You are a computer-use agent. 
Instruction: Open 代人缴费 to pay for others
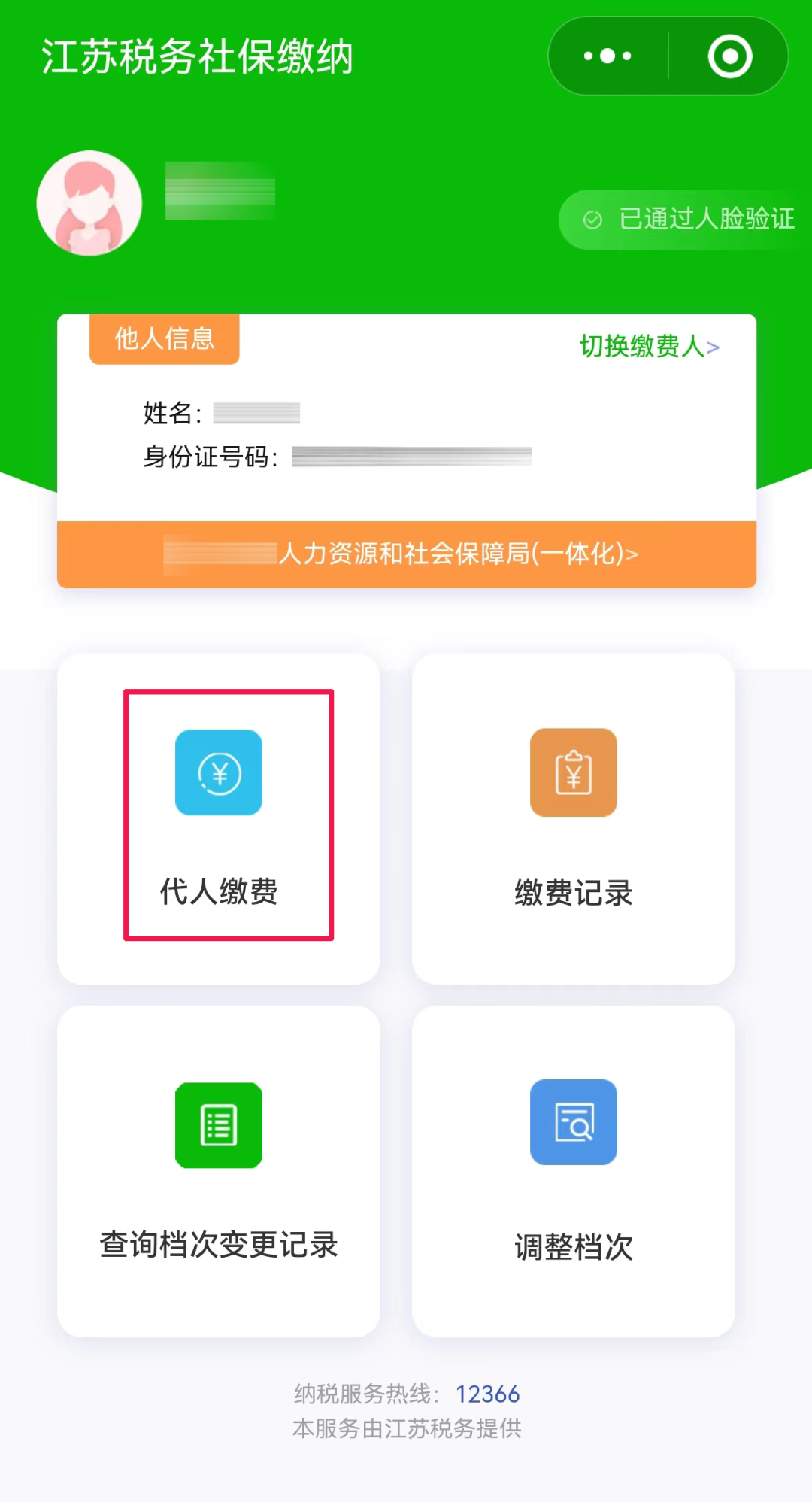tap(219, 818)
